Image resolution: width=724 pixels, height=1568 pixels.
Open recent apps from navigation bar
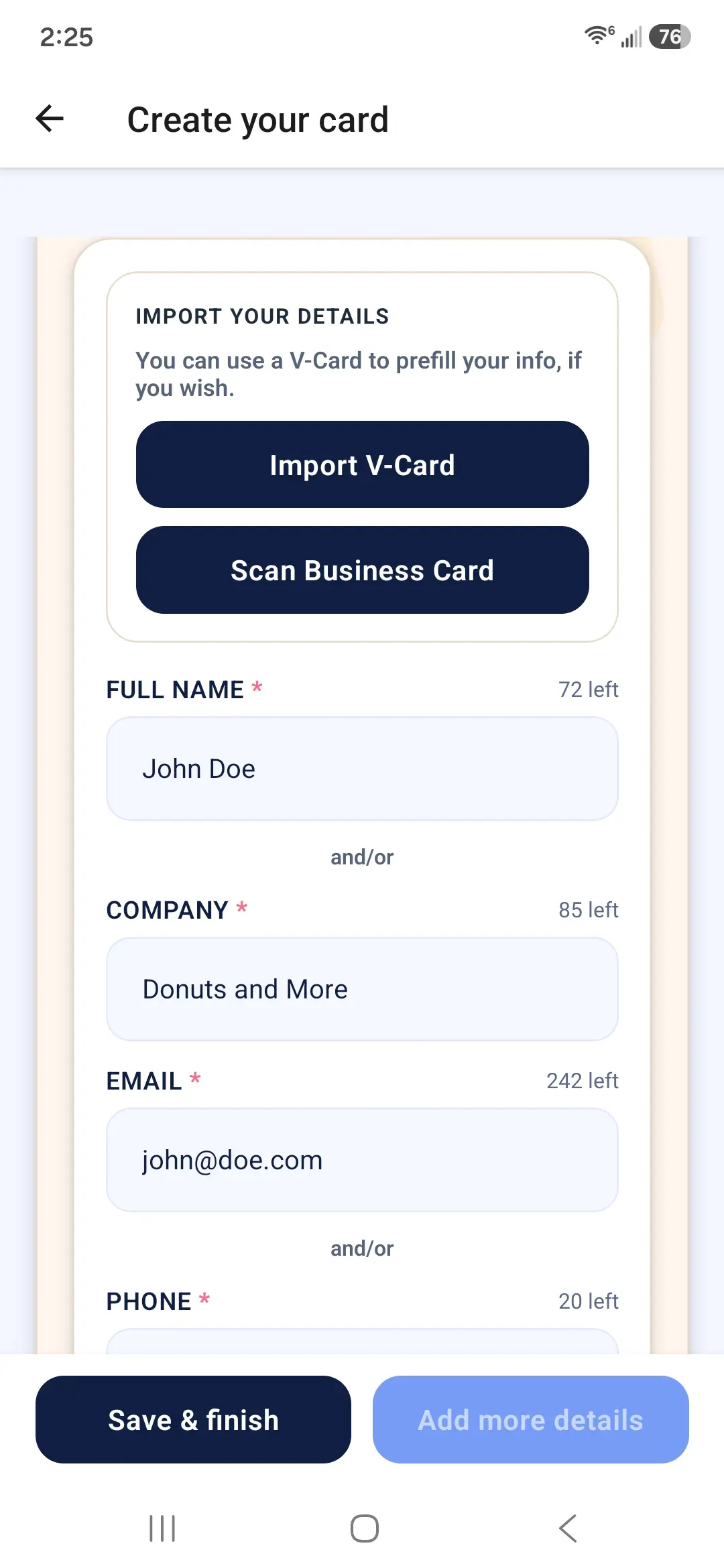click(x=162, y=1528)
